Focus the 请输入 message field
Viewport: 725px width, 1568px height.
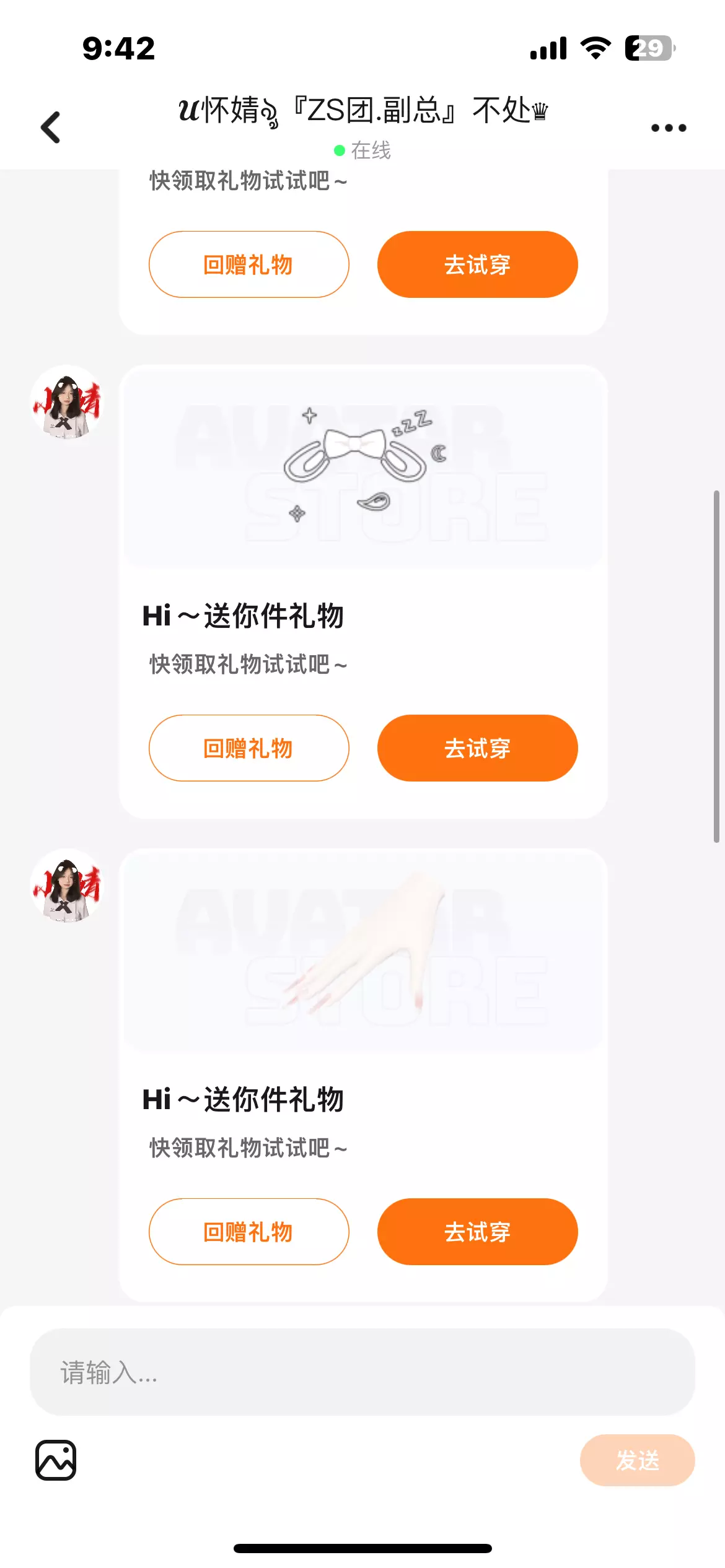click(362, 1372)
